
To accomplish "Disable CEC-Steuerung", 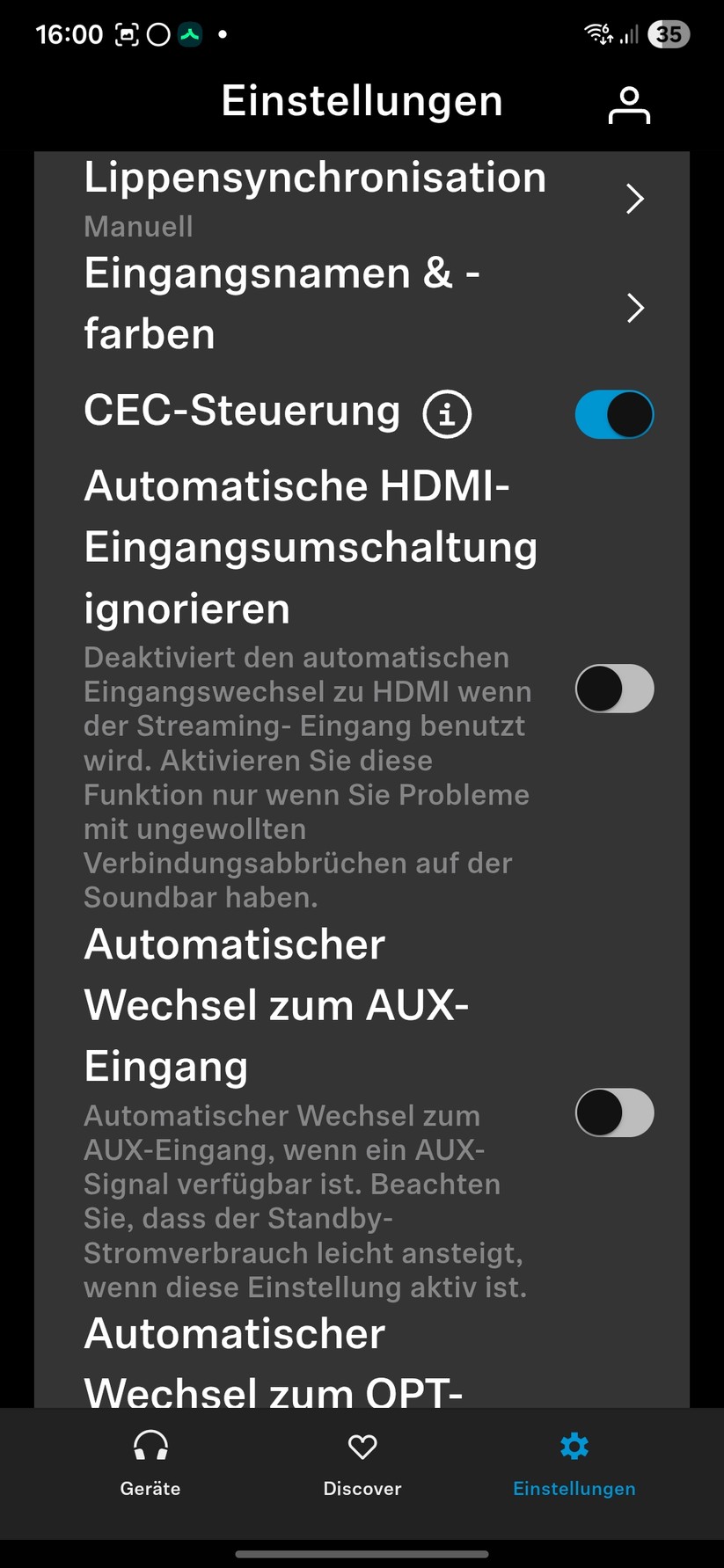I will click(613, 413).
